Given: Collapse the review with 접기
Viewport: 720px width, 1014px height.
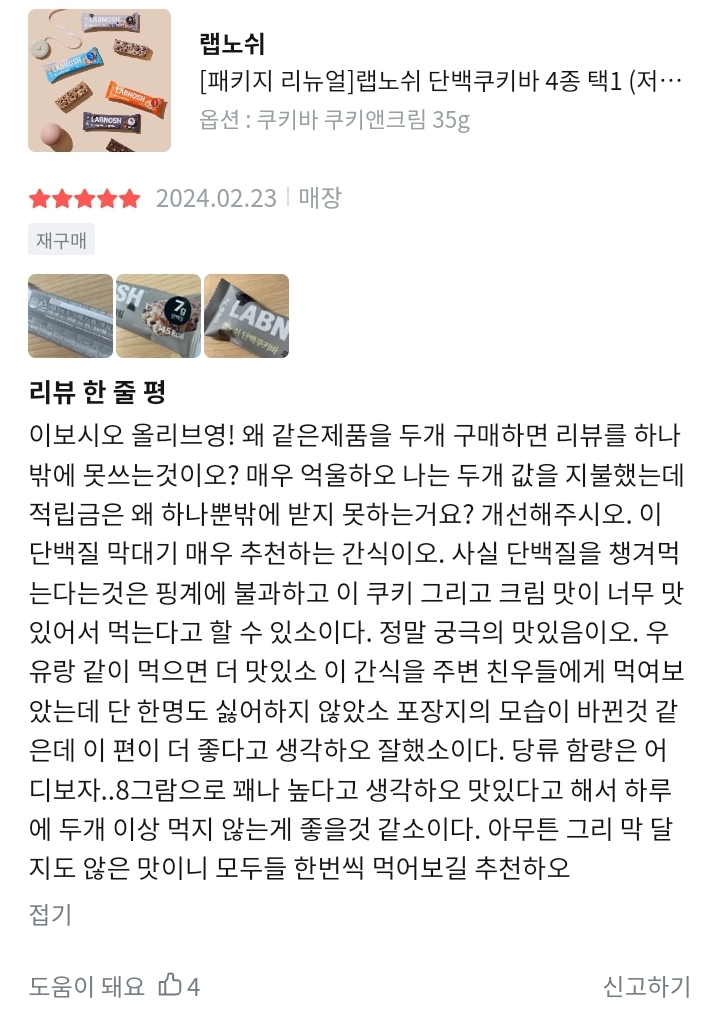Looking at the screenshot, I should pos(50,914).
